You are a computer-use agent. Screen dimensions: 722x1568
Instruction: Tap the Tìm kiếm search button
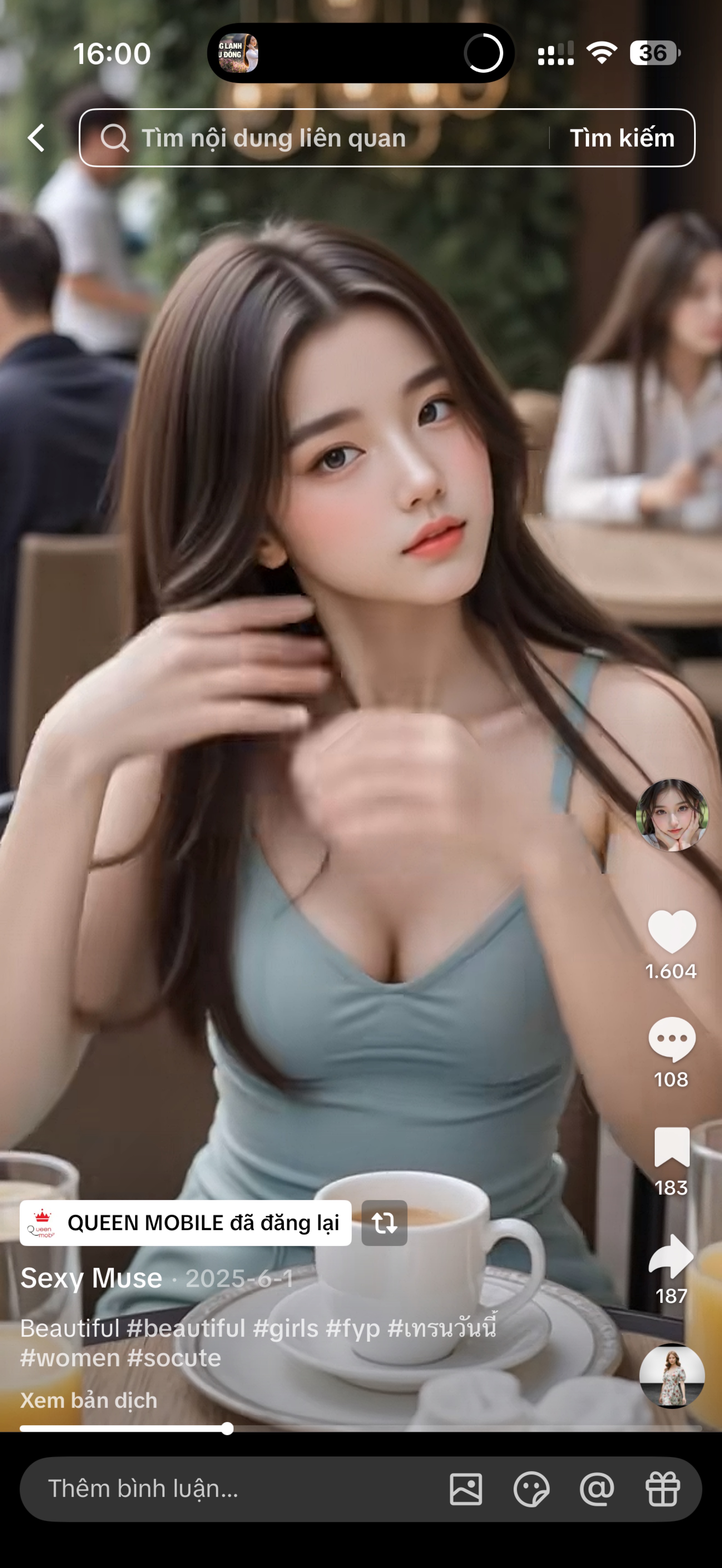622,138
